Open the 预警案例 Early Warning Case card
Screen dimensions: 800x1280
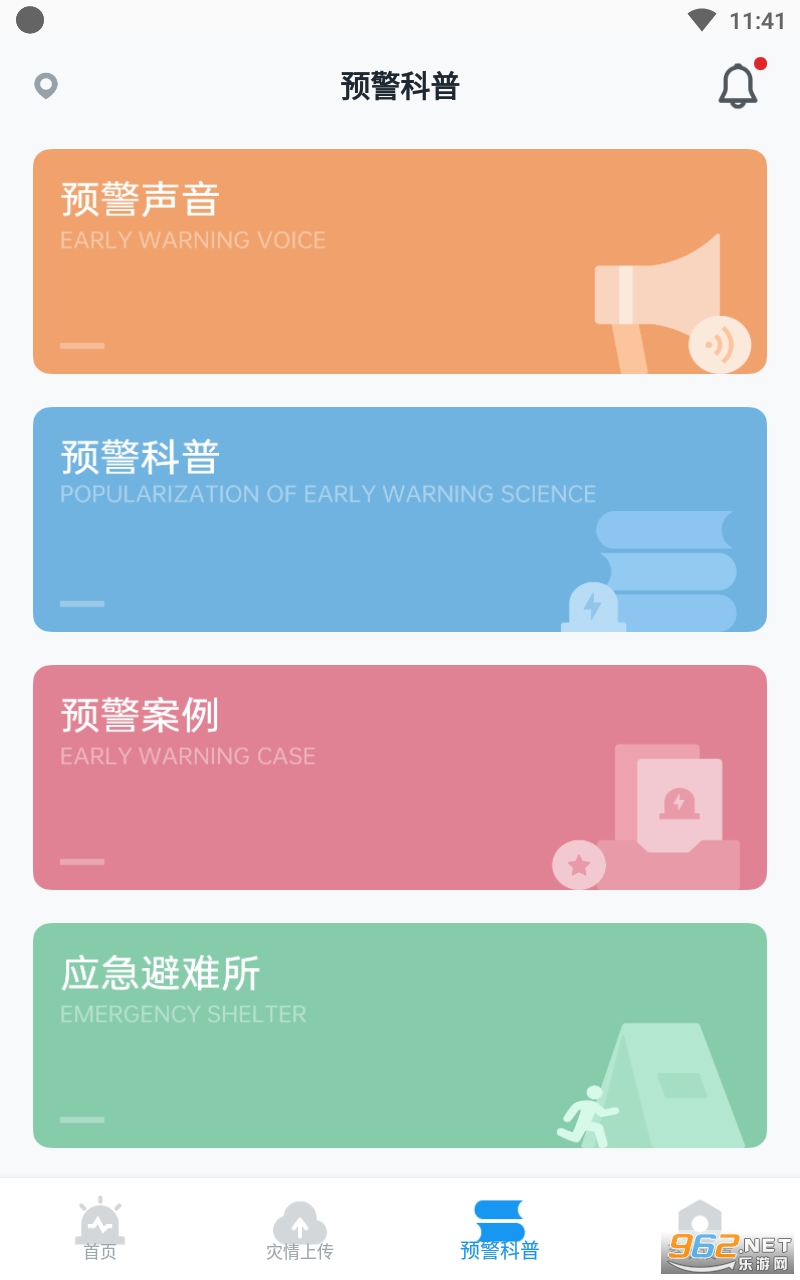tap(400, 778)
